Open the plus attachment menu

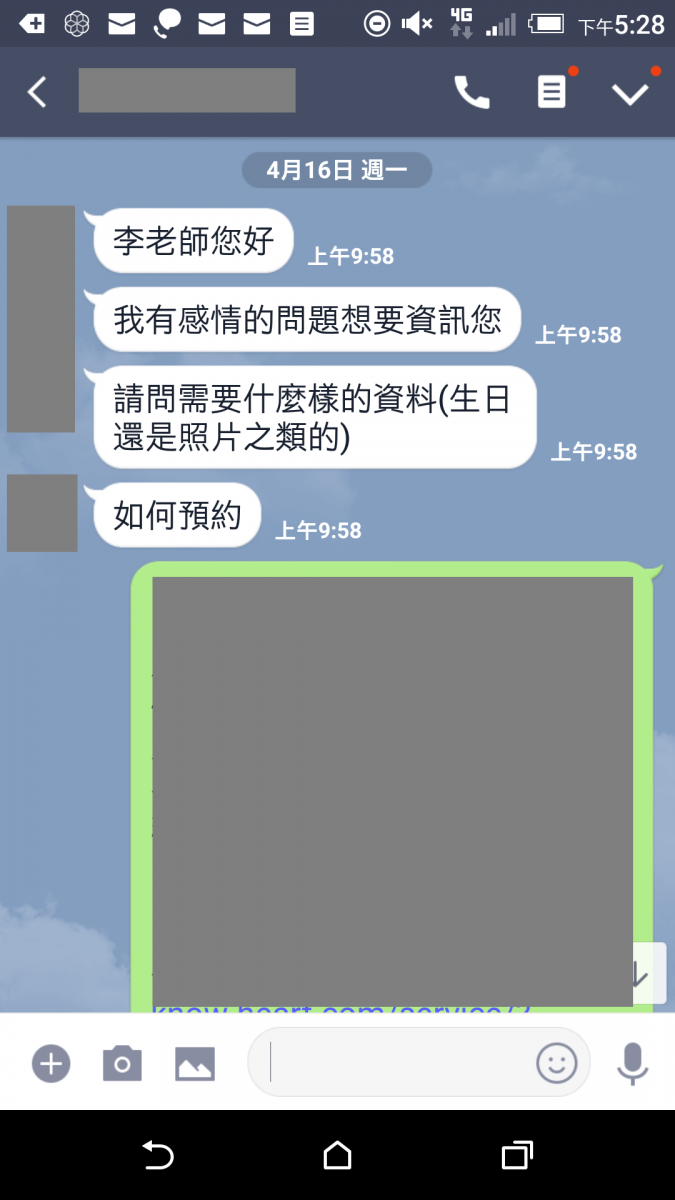point(51,1063)
